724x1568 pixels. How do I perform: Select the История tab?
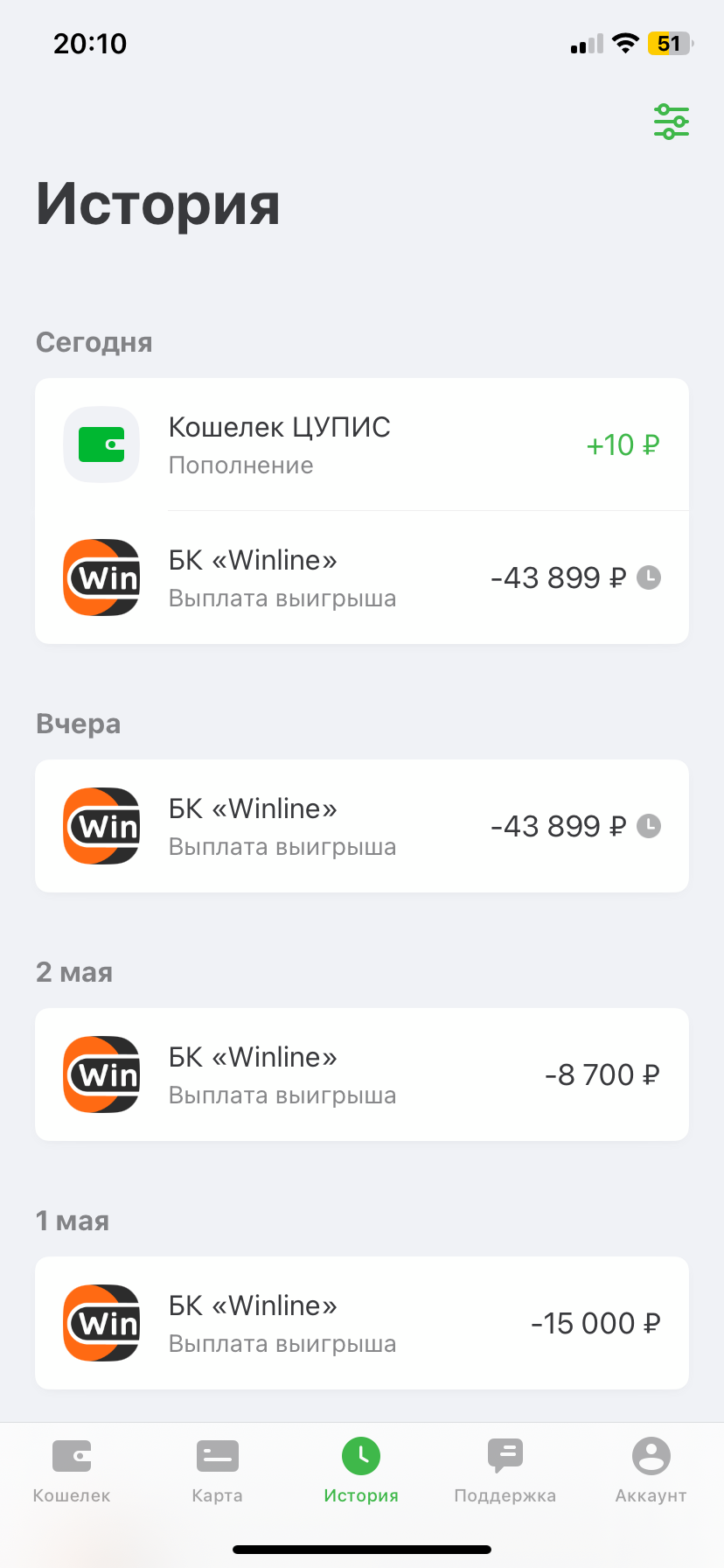[x=361, y=1470]
